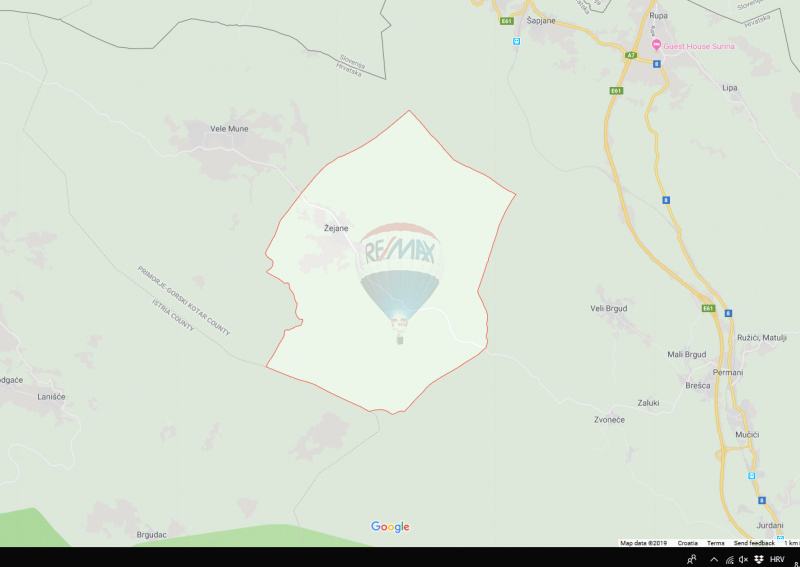
Task: Open Google logo link on map
Action: 390,527
